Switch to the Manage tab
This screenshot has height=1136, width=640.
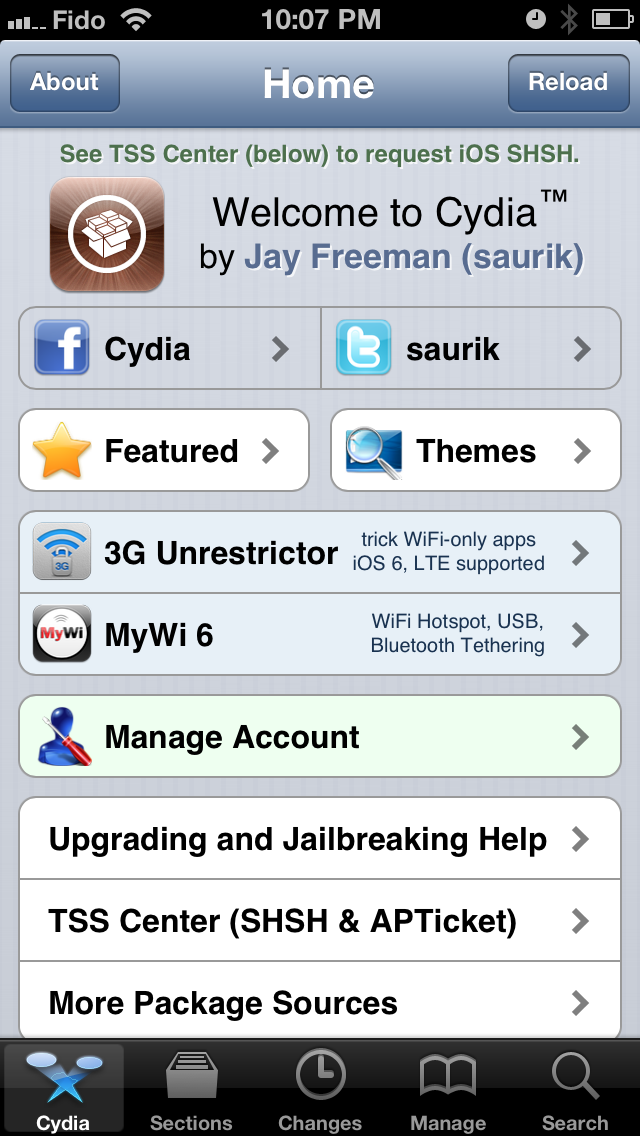click(x=448, y=1090)
